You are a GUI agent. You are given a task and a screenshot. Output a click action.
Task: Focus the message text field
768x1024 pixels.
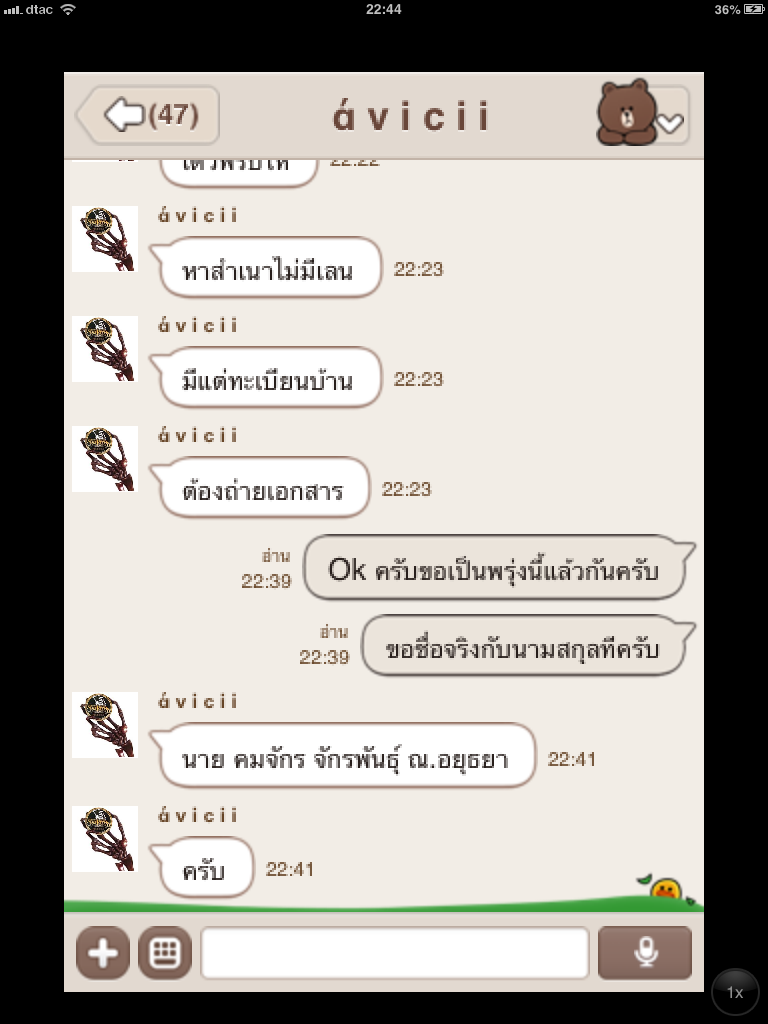[394, 952]
